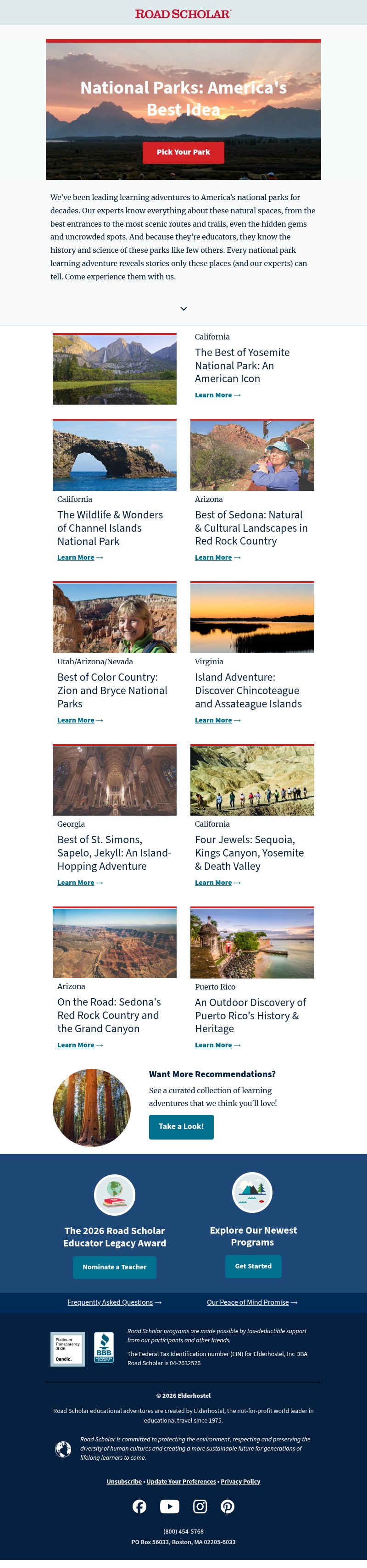Open Learn More for Chincoteague and Assateague Islands
367x1568 pixels.
[x=214, y=720]
